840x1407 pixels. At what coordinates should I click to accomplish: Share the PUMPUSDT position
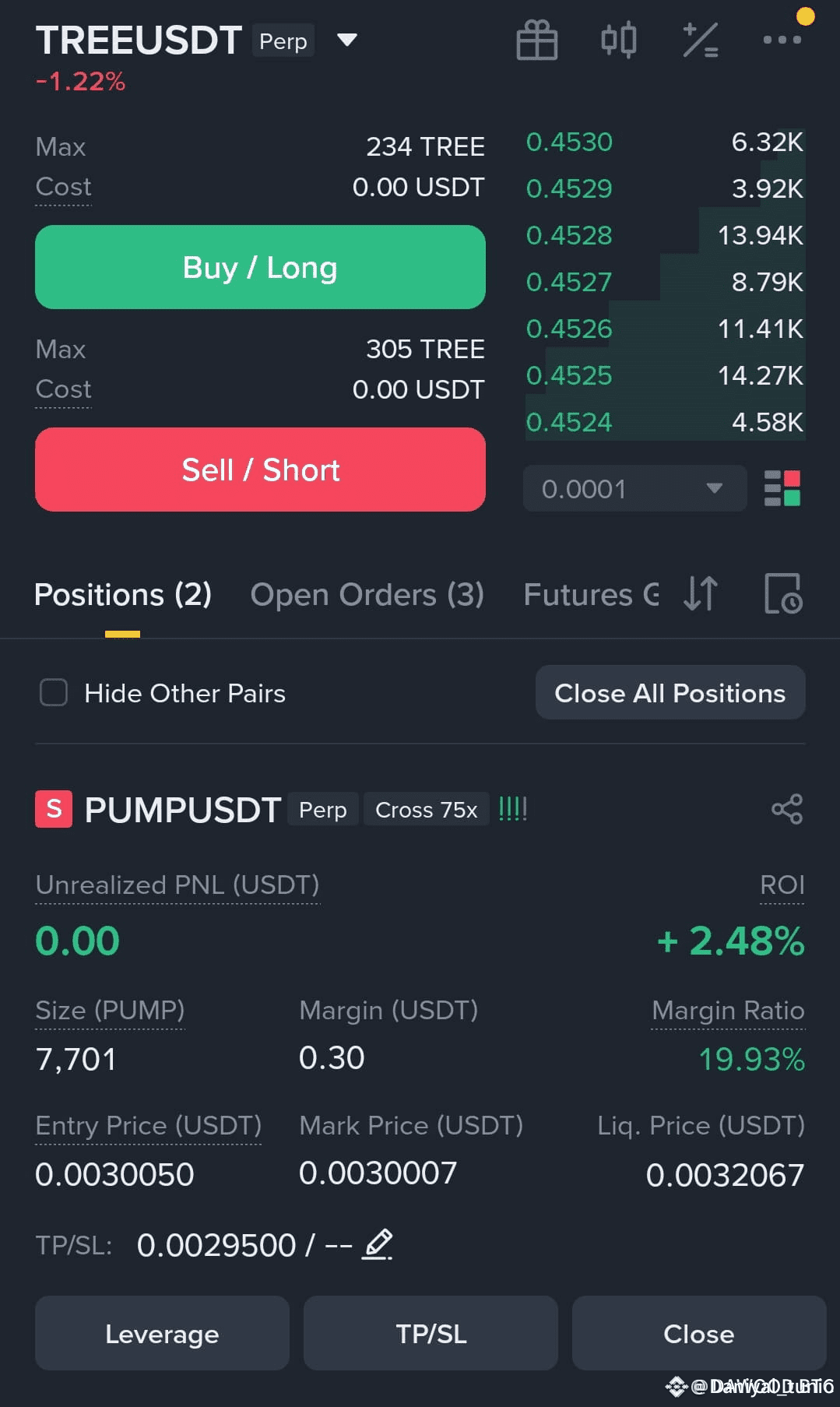click(x=787, y=809)
